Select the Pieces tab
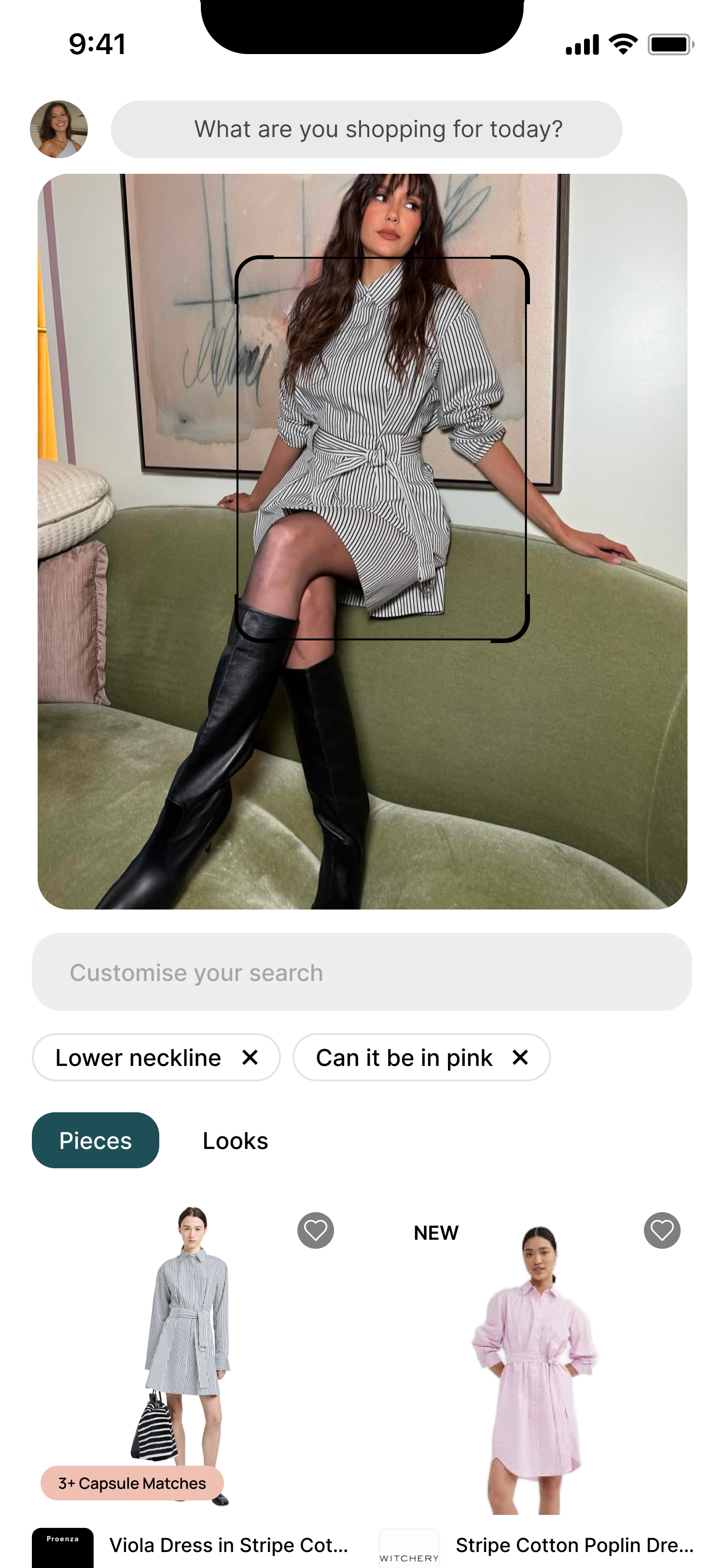The height and width of the screenshot is (1568, 724). click(96, 1140)
